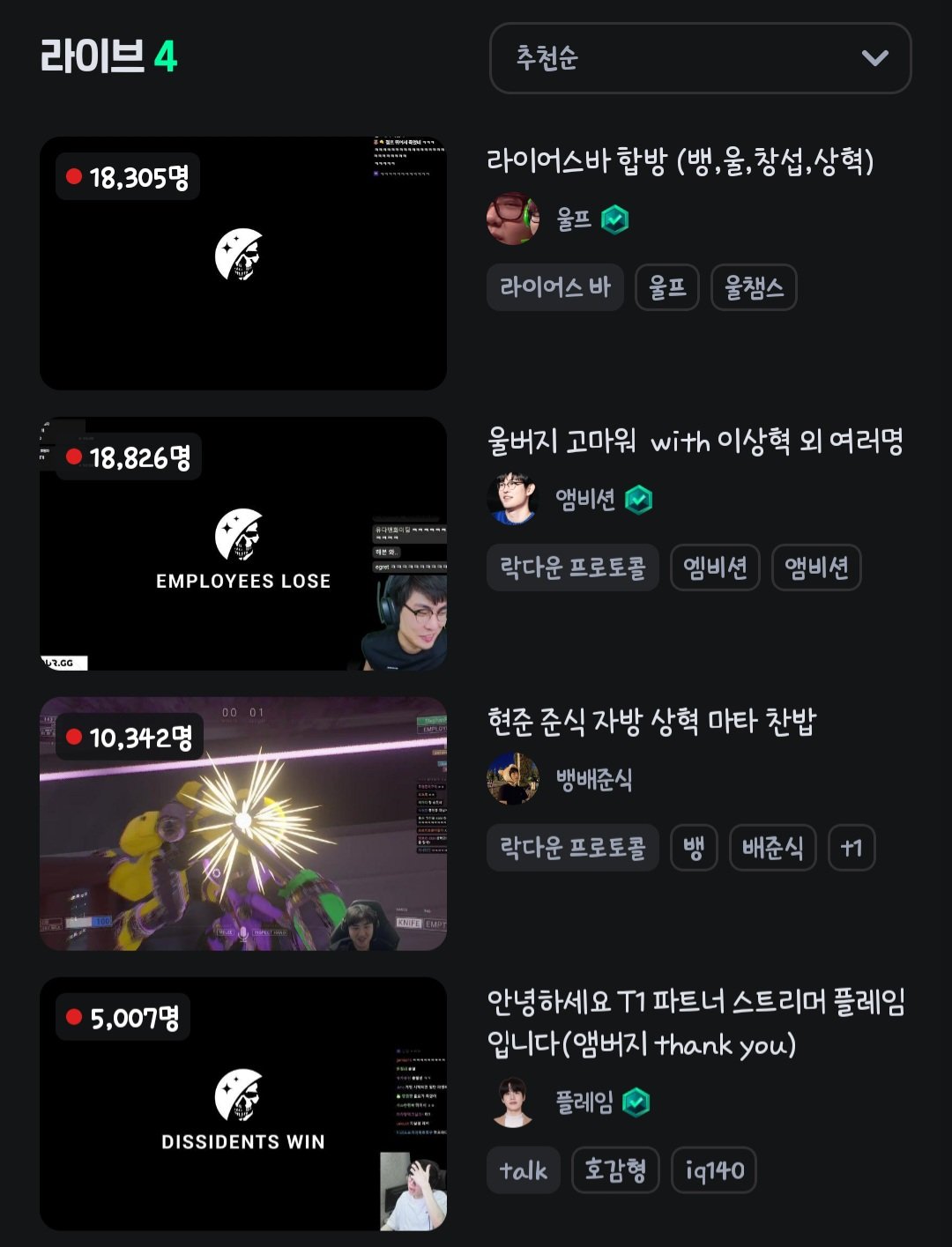
Task: Open the stream titled 울버지 고마워 with 이상혁
Action: pos(695,440)
